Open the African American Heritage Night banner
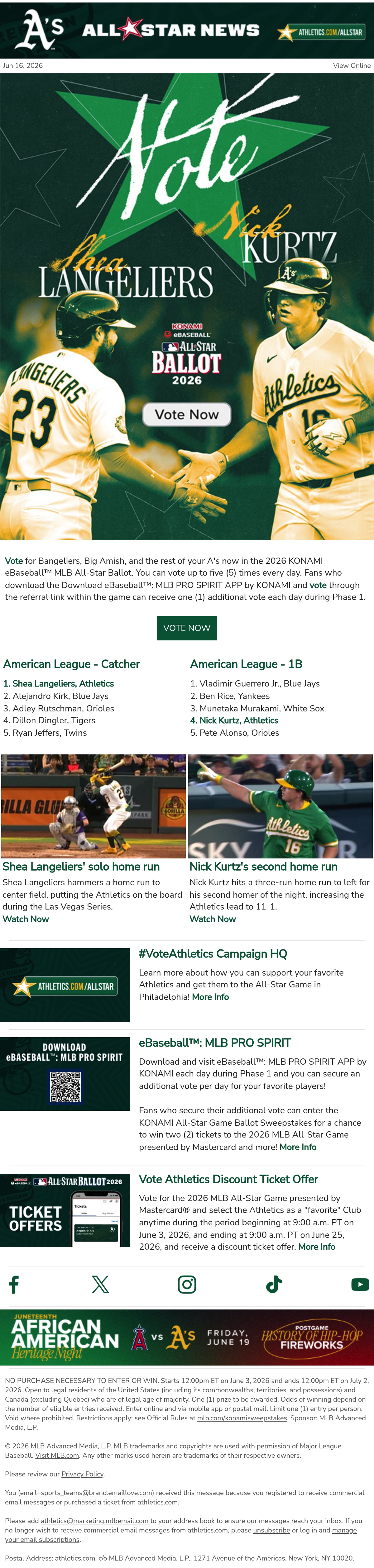The width and height of the screenshot is (374, 1568). [x=187, y=1337]
